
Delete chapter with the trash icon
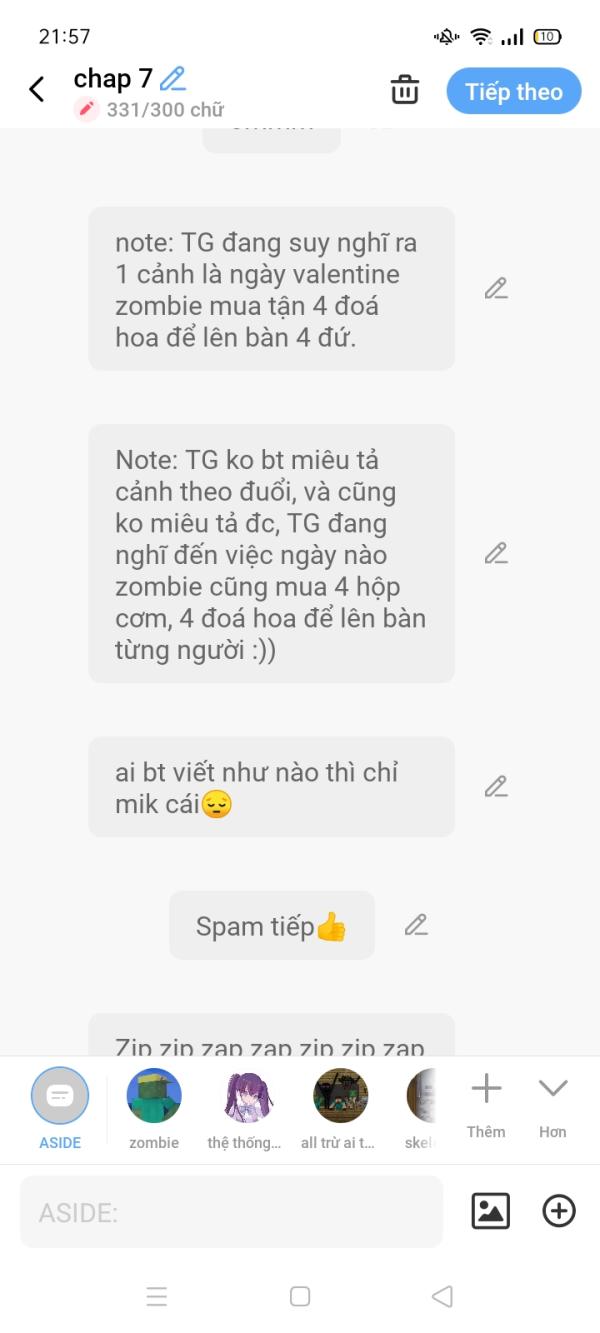(x=404, y=90)
